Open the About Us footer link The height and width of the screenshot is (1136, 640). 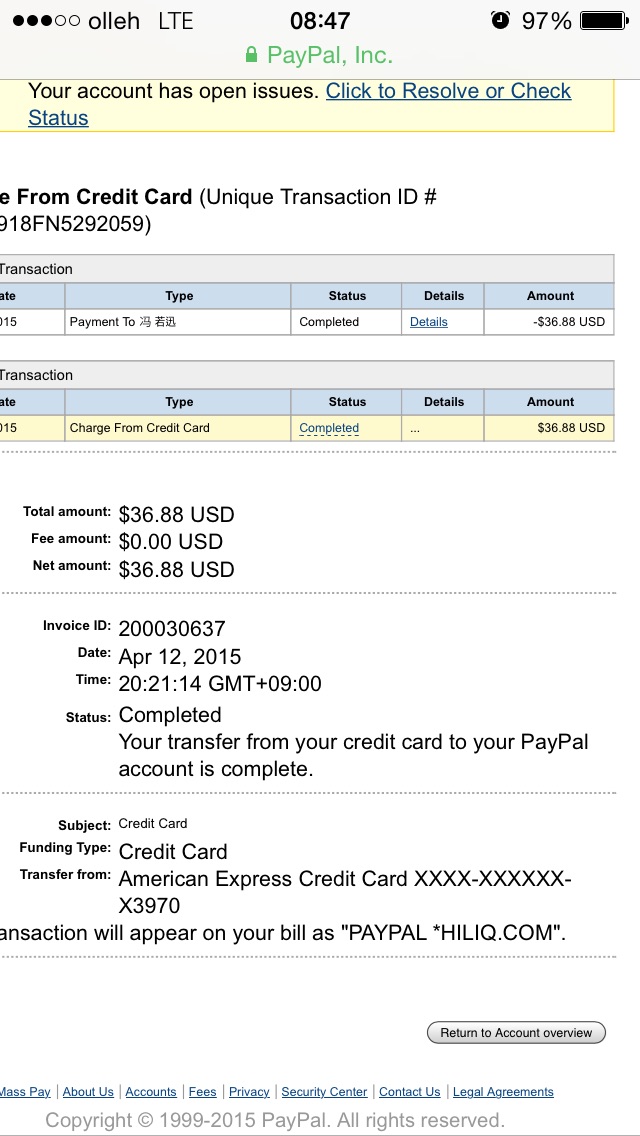(88, 1092)
